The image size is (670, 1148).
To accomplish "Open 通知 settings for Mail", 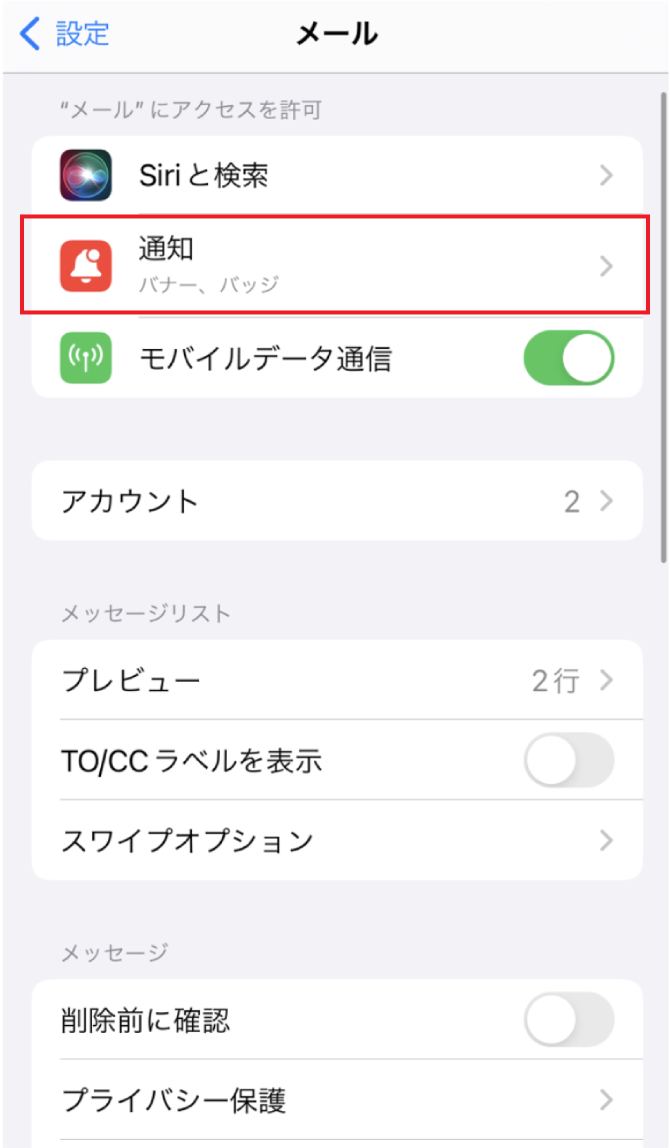I will point(336,266).
